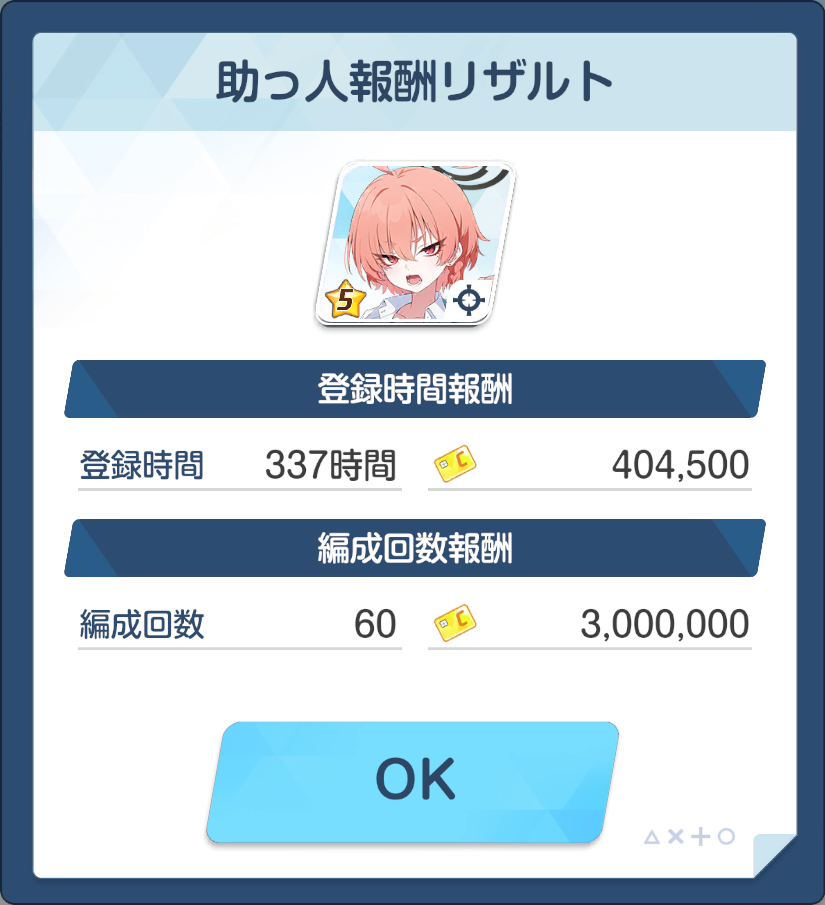Screen dimensions: 825x905
Task: Confirm the reward result with OK
Action: point(413,781)
